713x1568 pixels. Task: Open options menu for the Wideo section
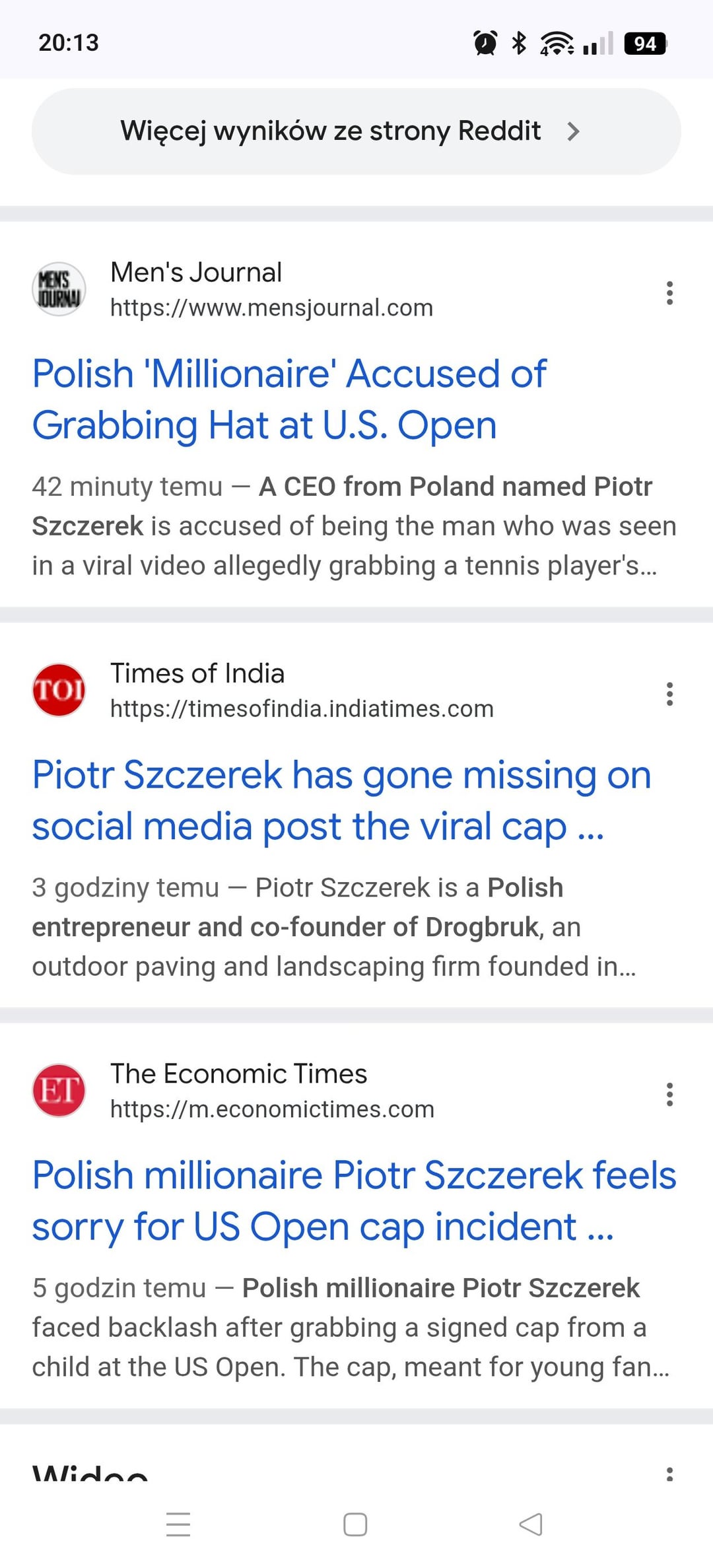pos(669,1474)
